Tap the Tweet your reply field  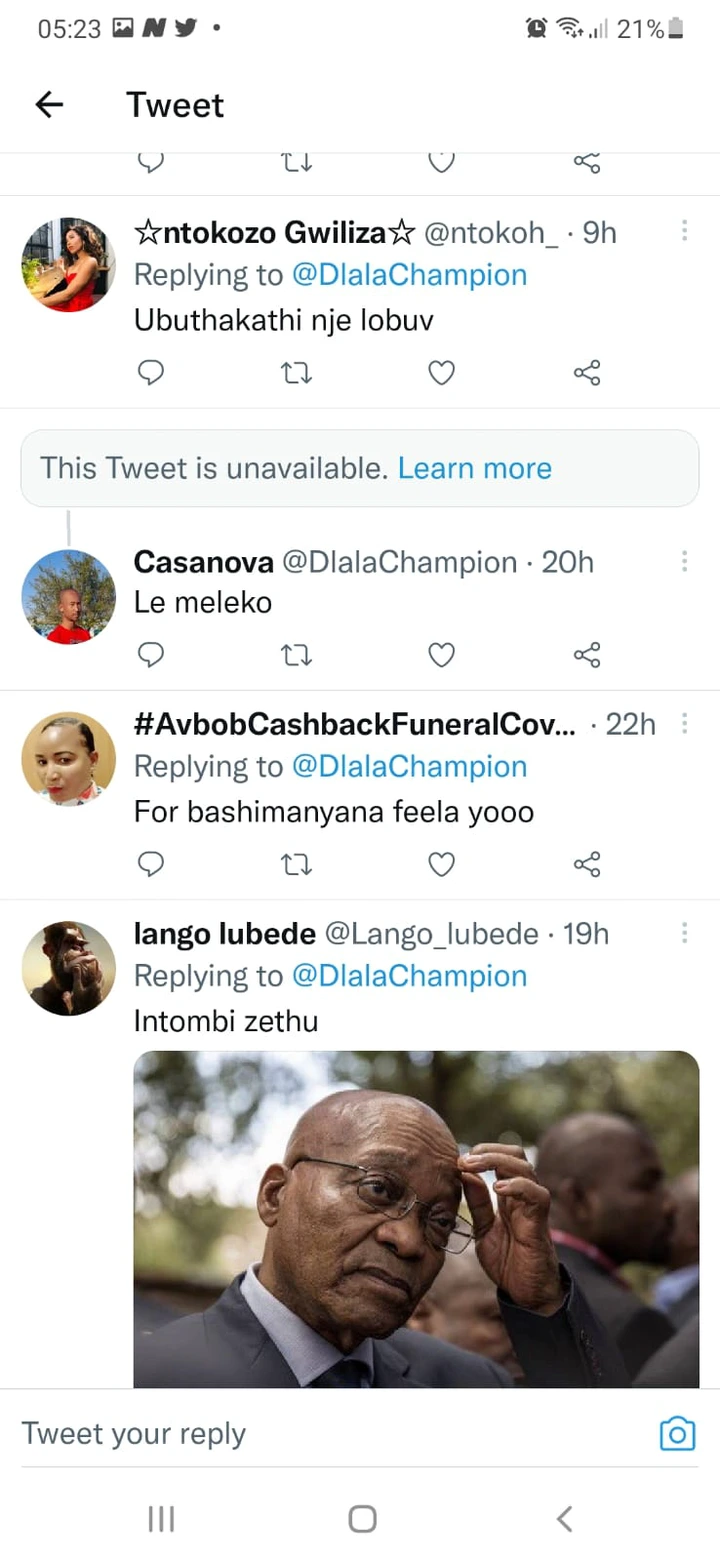coord(330,1433)
